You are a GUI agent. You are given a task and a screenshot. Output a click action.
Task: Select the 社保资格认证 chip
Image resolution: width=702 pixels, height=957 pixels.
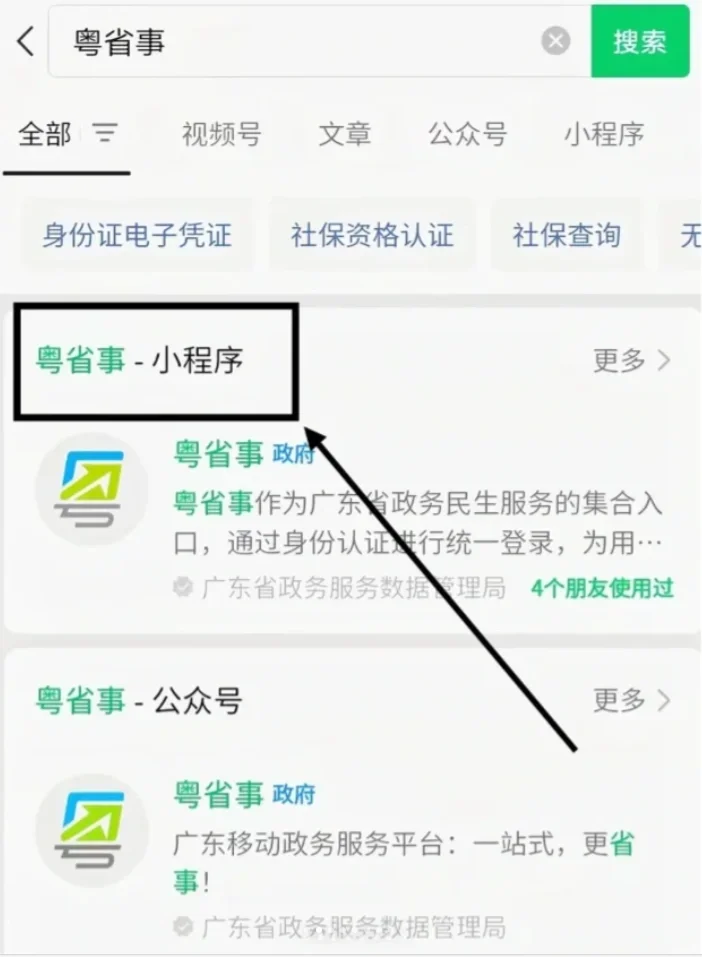coord(372,236)
